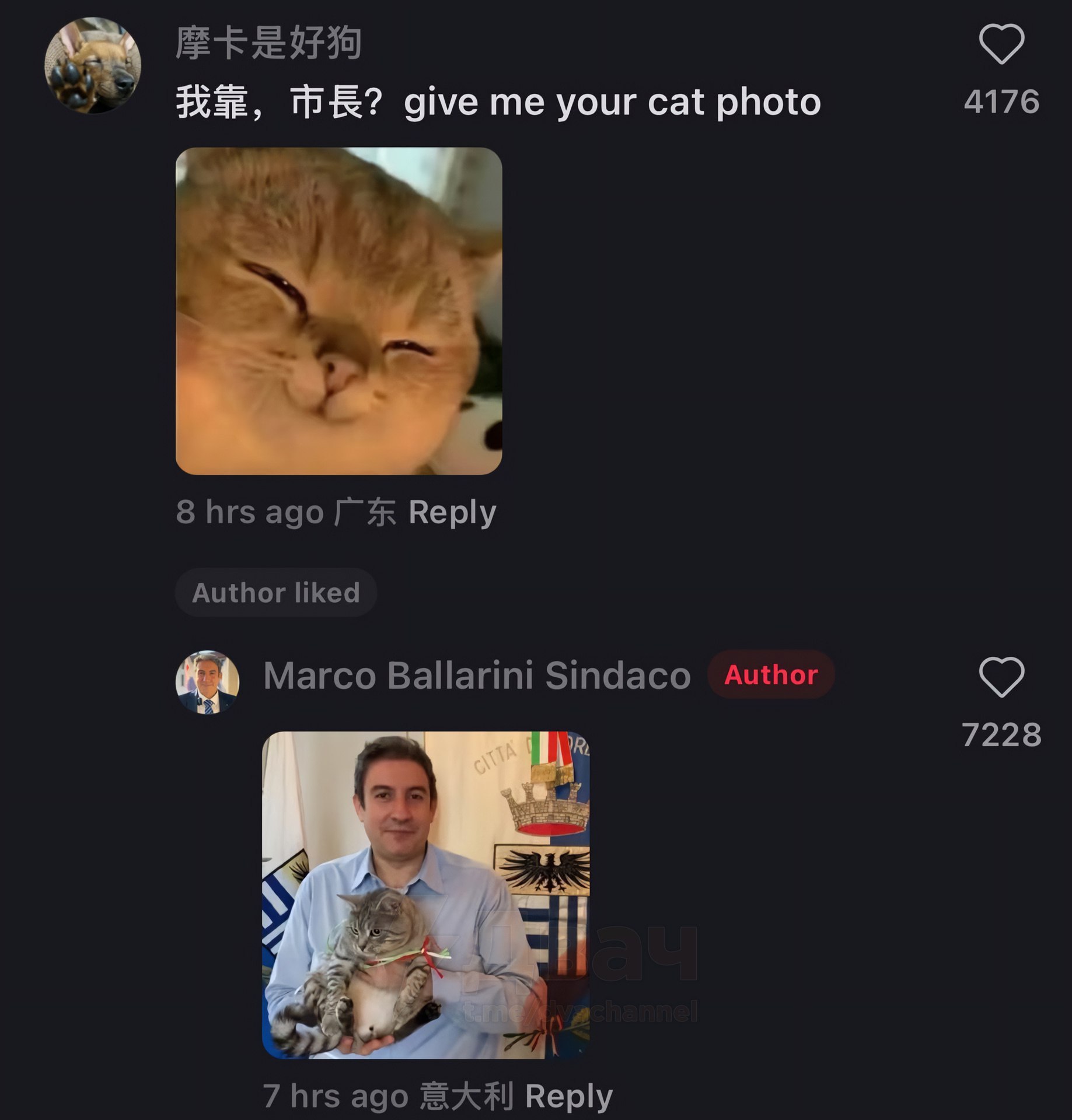Reply to the 8 hrs ago comment
This screenshot has height=1120, width=1072.
[452, 513]
